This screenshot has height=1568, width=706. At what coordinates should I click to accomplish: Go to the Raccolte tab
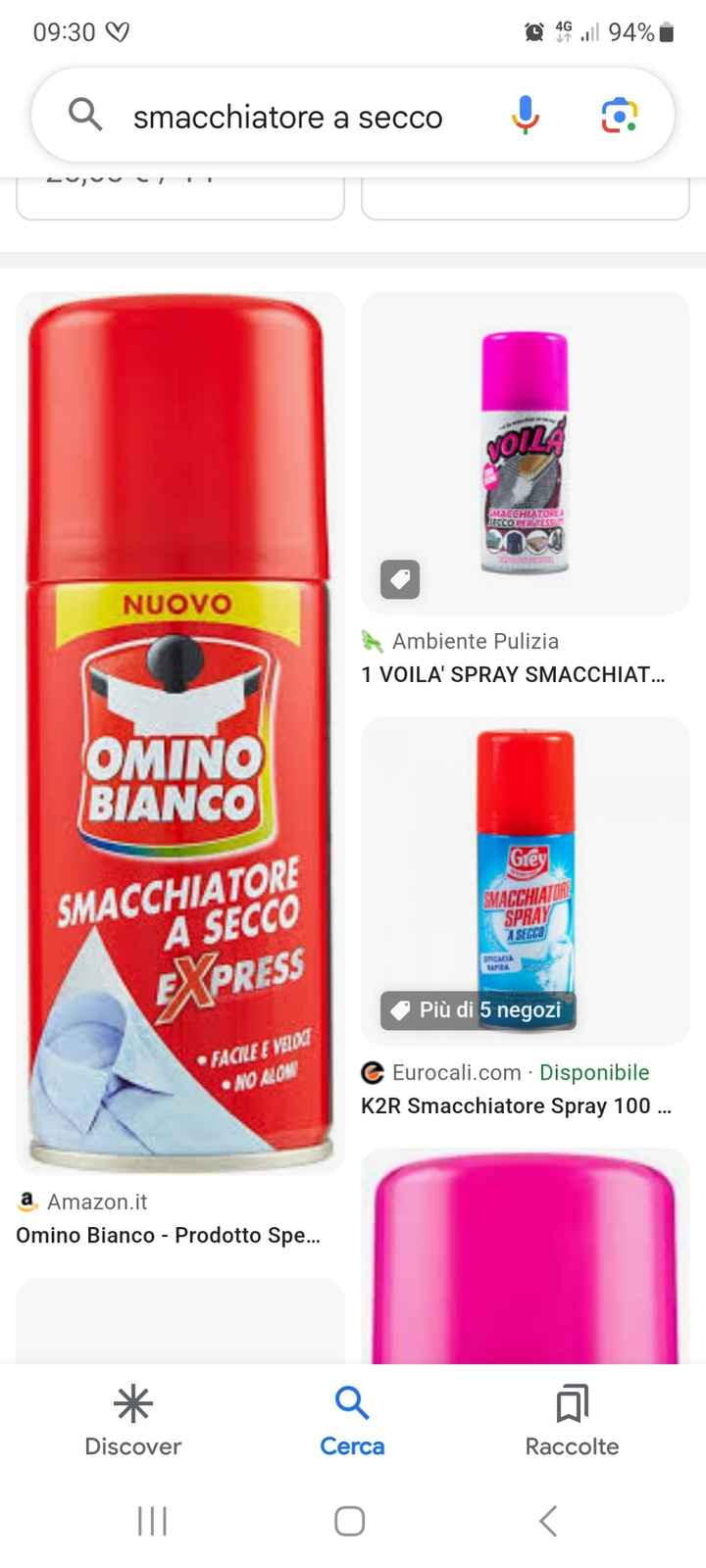coord(572,1421)
